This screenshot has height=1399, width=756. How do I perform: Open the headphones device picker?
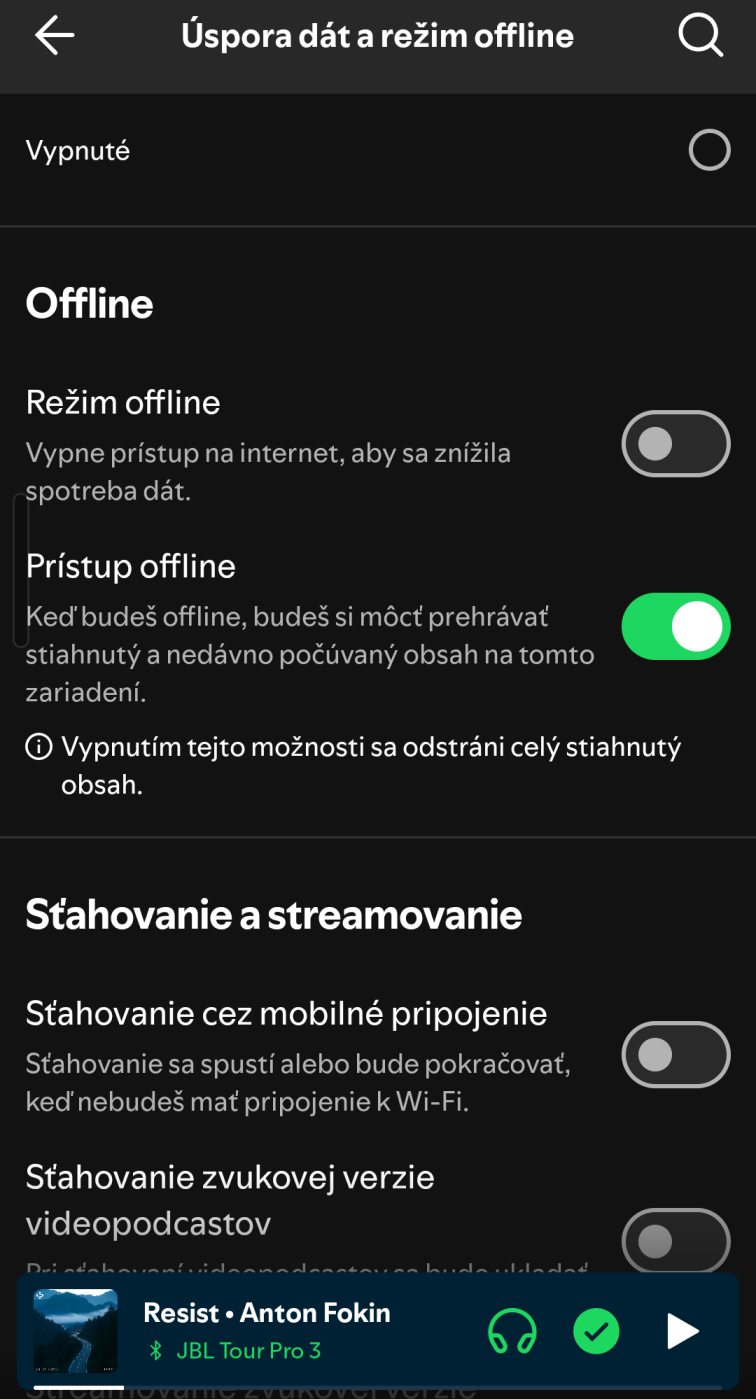[x=512, y=1331]
